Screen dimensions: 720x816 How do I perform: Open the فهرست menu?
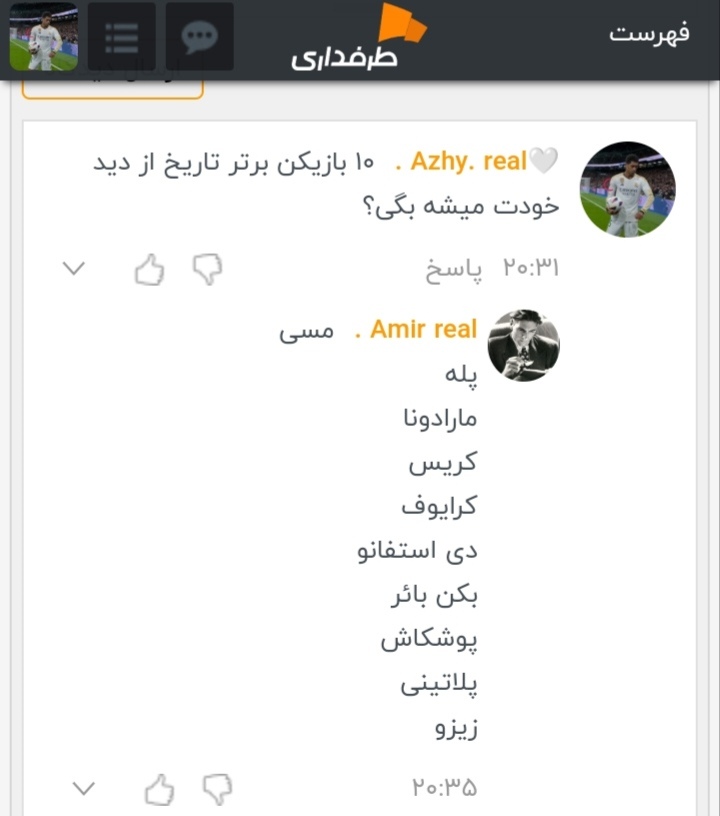point(649,33)
